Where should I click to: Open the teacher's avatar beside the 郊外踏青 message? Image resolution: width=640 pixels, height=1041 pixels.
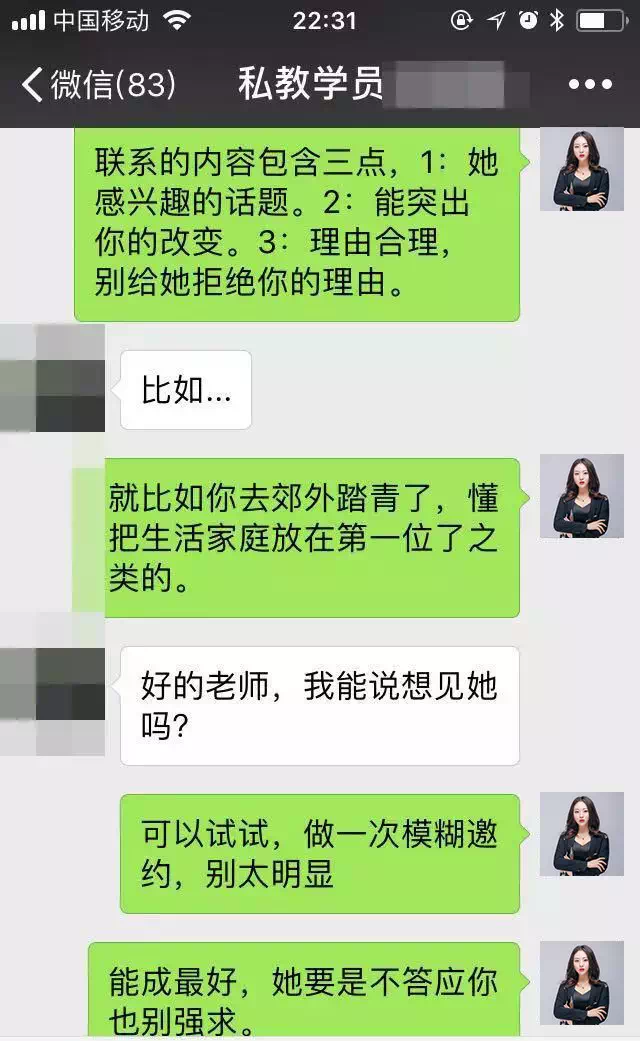(x=581, y=497)
